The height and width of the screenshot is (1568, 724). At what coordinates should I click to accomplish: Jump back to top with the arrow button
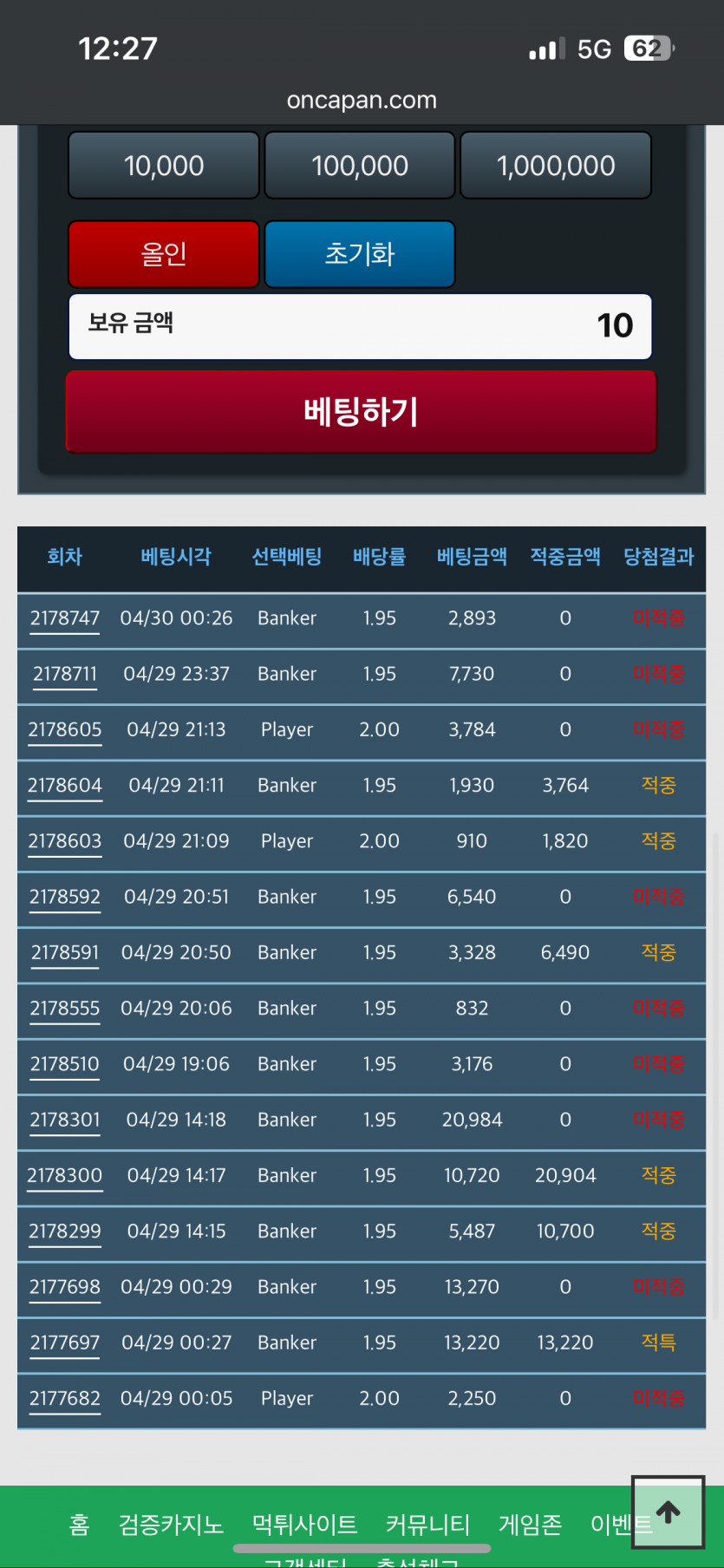668,1512
